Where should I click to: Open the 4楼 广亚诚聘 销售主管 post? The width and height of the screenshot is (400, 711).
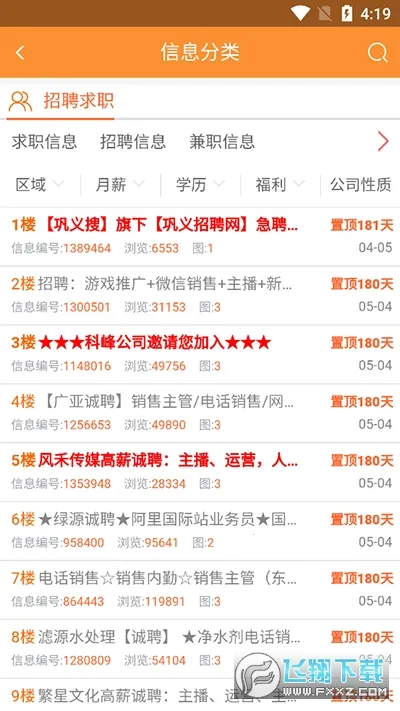[200, 413]
